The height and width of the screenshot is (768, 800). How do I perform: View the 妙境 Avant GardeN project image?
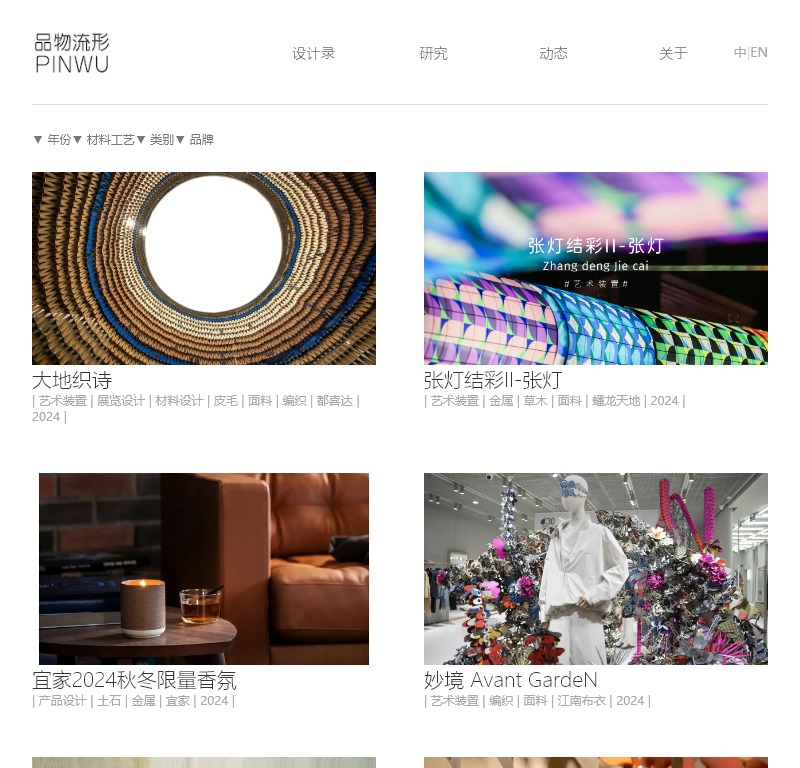[x=596, y=569]
